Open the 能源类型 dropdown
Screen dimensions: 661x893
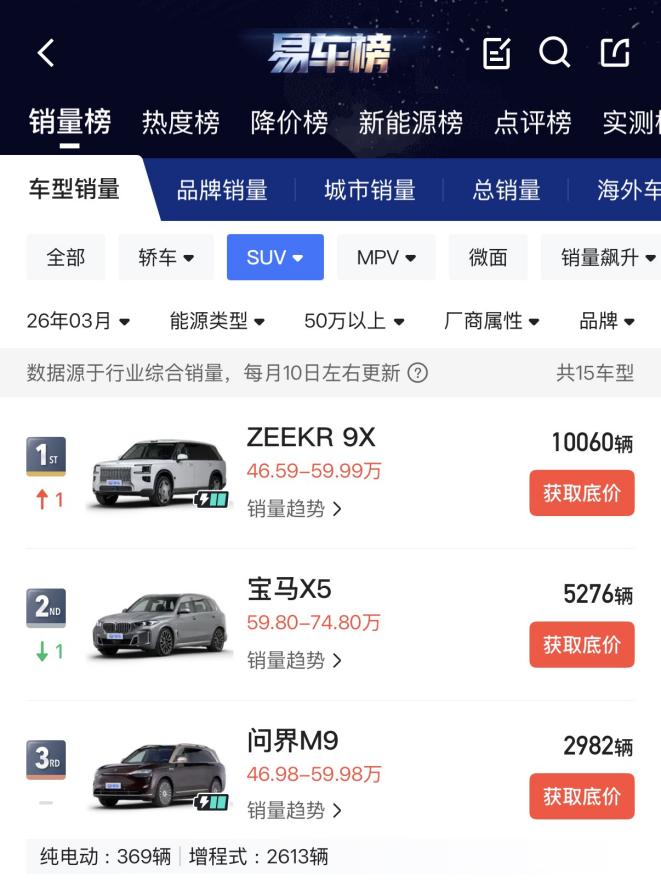217,321
